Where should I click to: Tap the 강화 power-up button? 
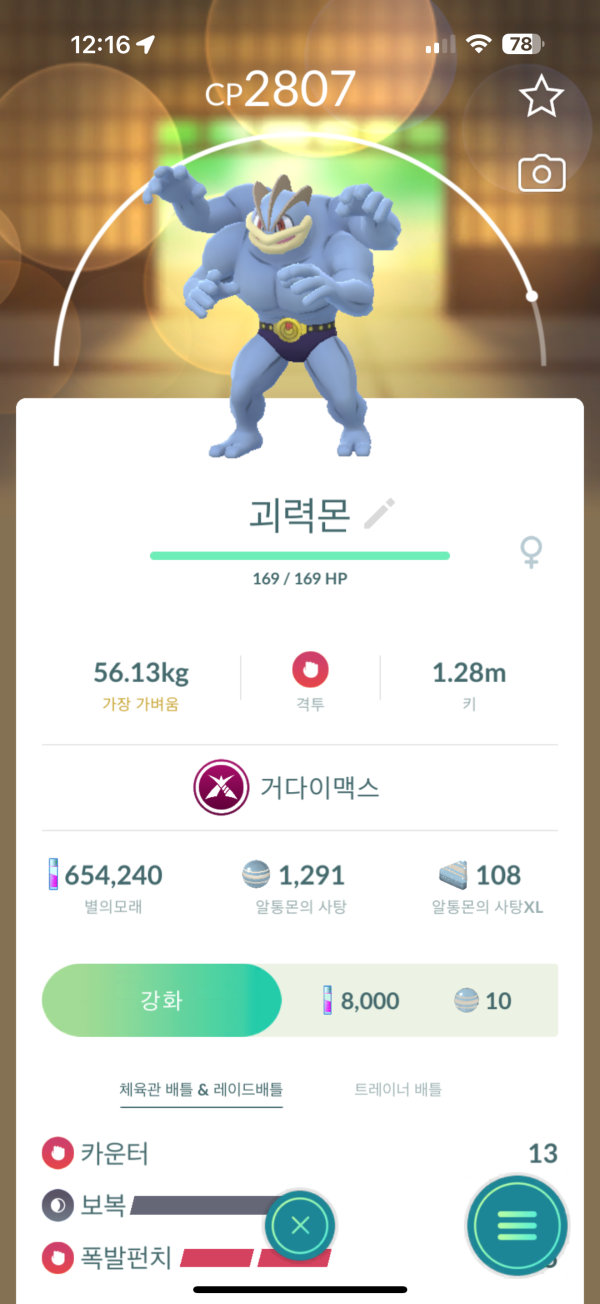162,1000
